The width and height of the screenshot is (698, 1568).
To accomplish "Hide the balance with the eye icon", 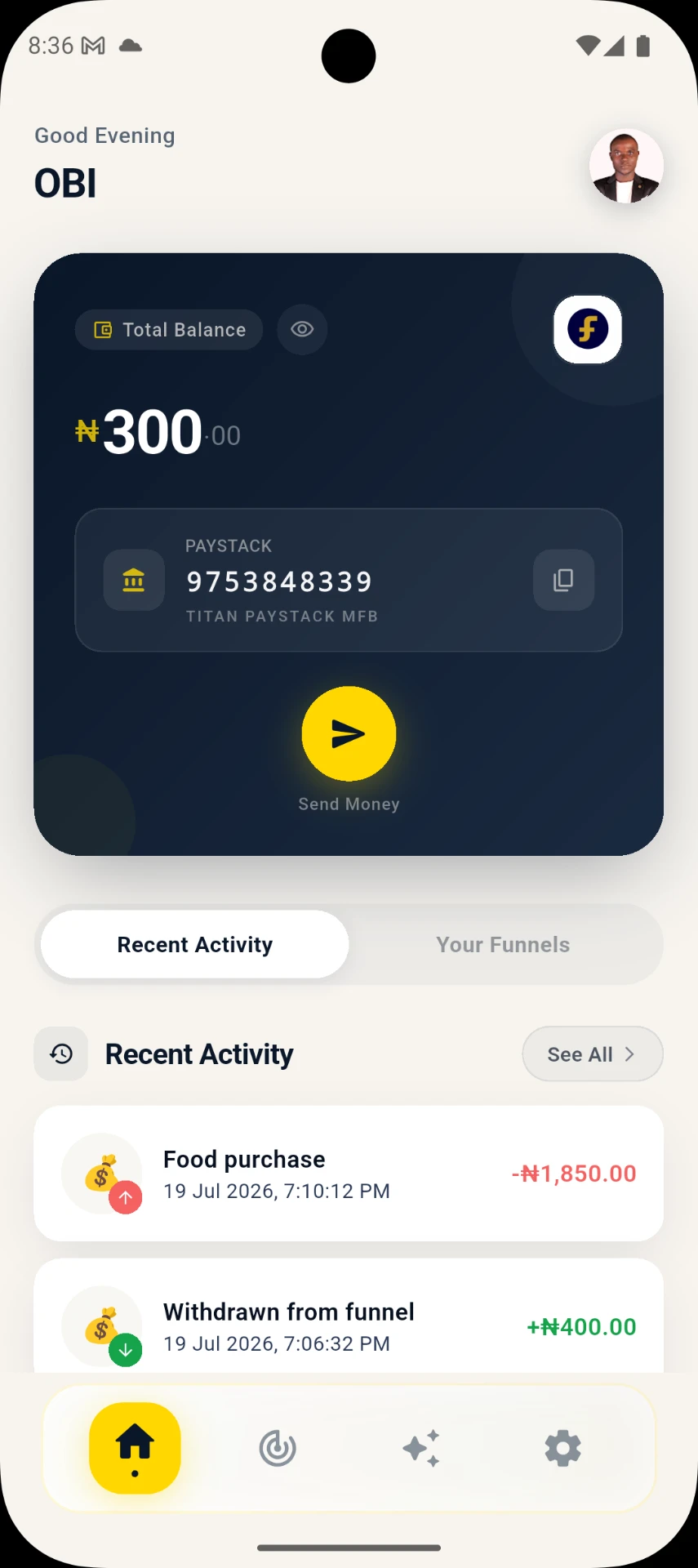I will click(x=302, y=329).
